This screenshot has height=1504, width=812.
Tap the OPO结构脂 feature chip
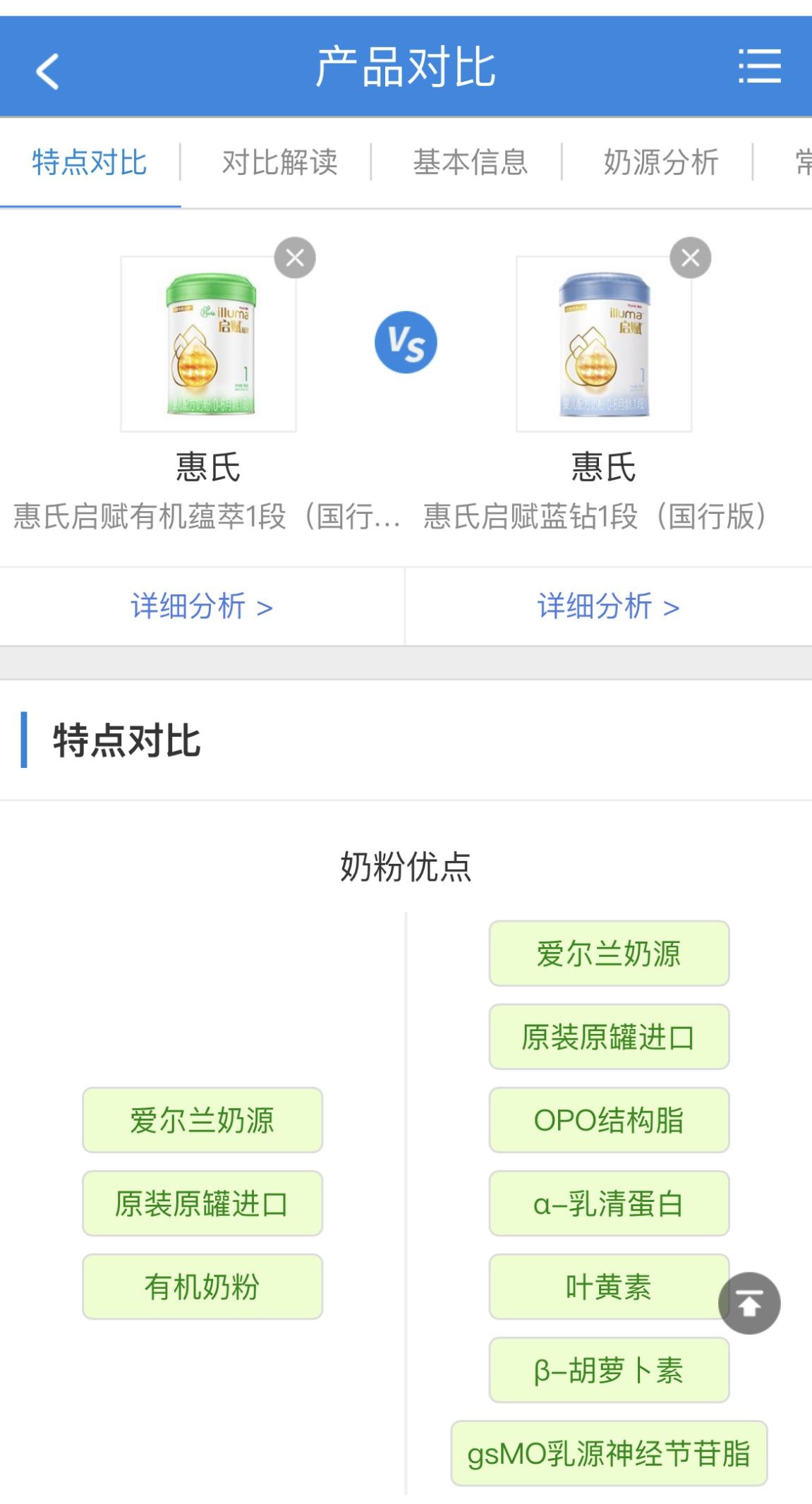click(x=609, y=1120)
